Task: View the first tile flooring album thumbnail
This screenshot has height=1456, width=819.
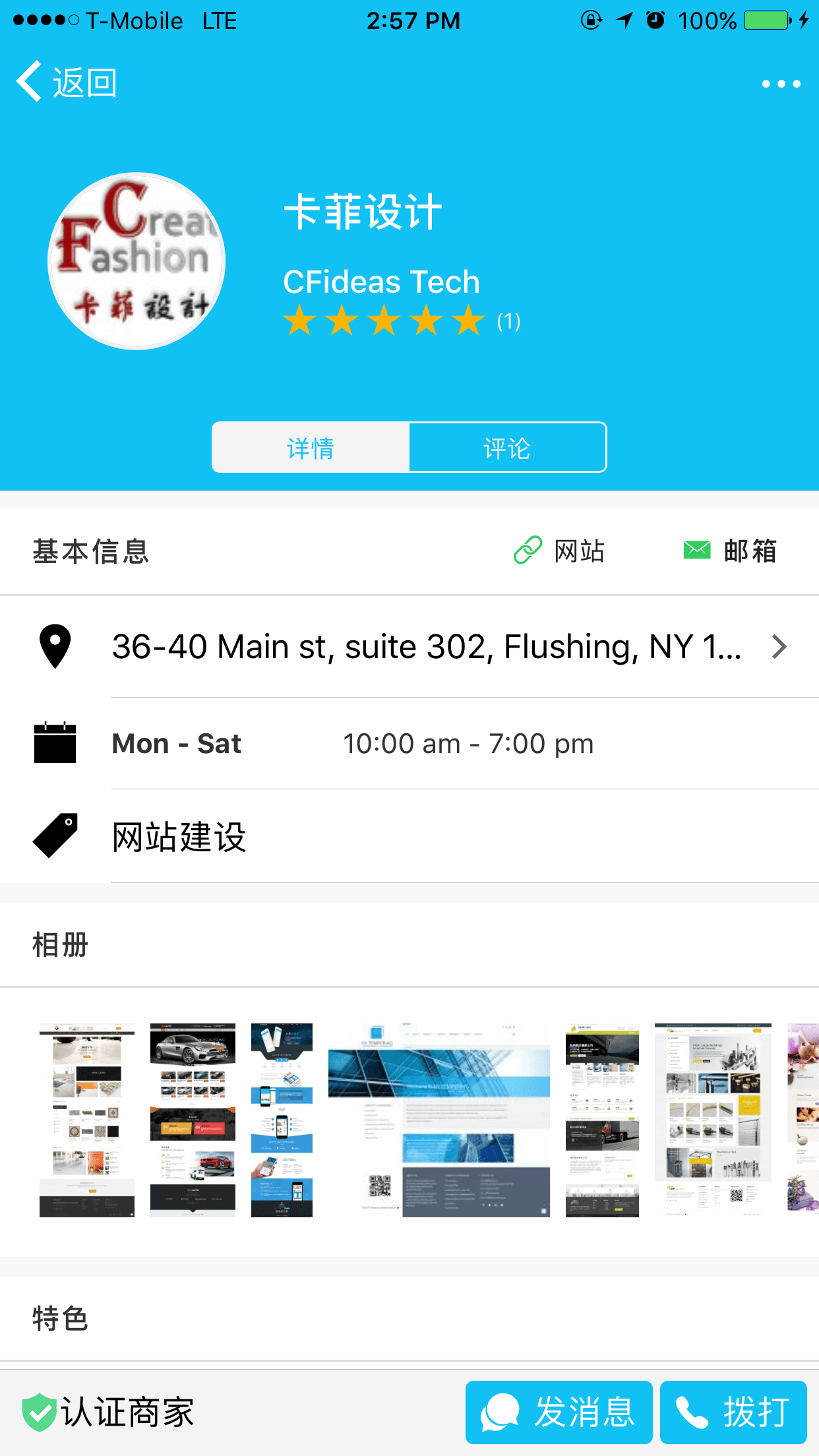Action: (x=87, y=1120)
